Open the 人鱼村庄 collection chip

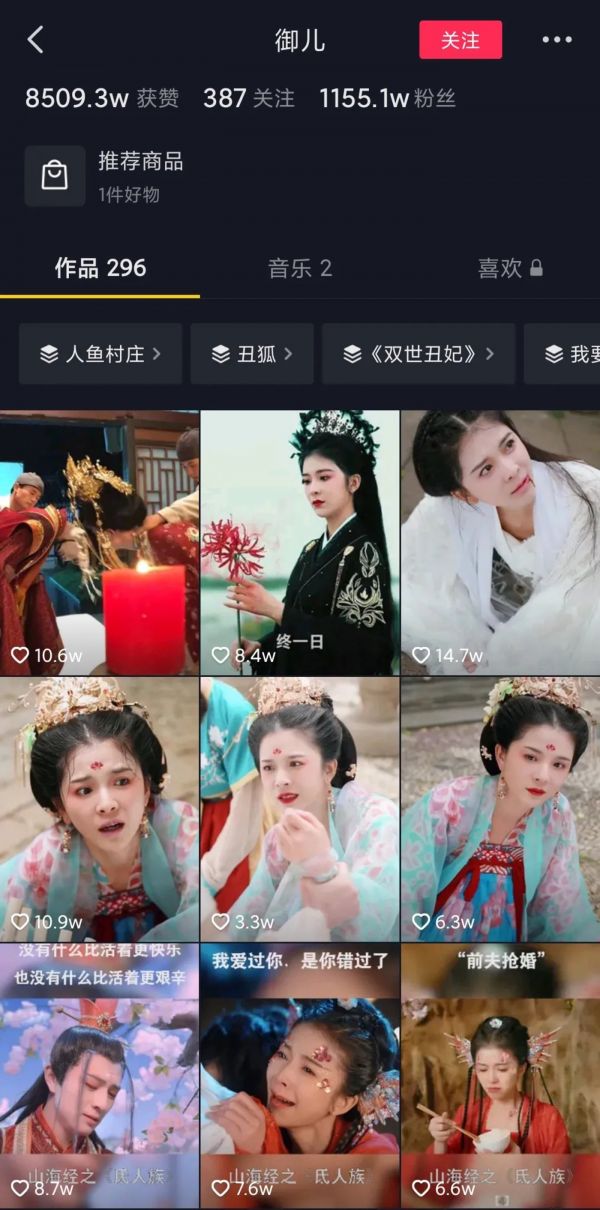tap(100, 354)
